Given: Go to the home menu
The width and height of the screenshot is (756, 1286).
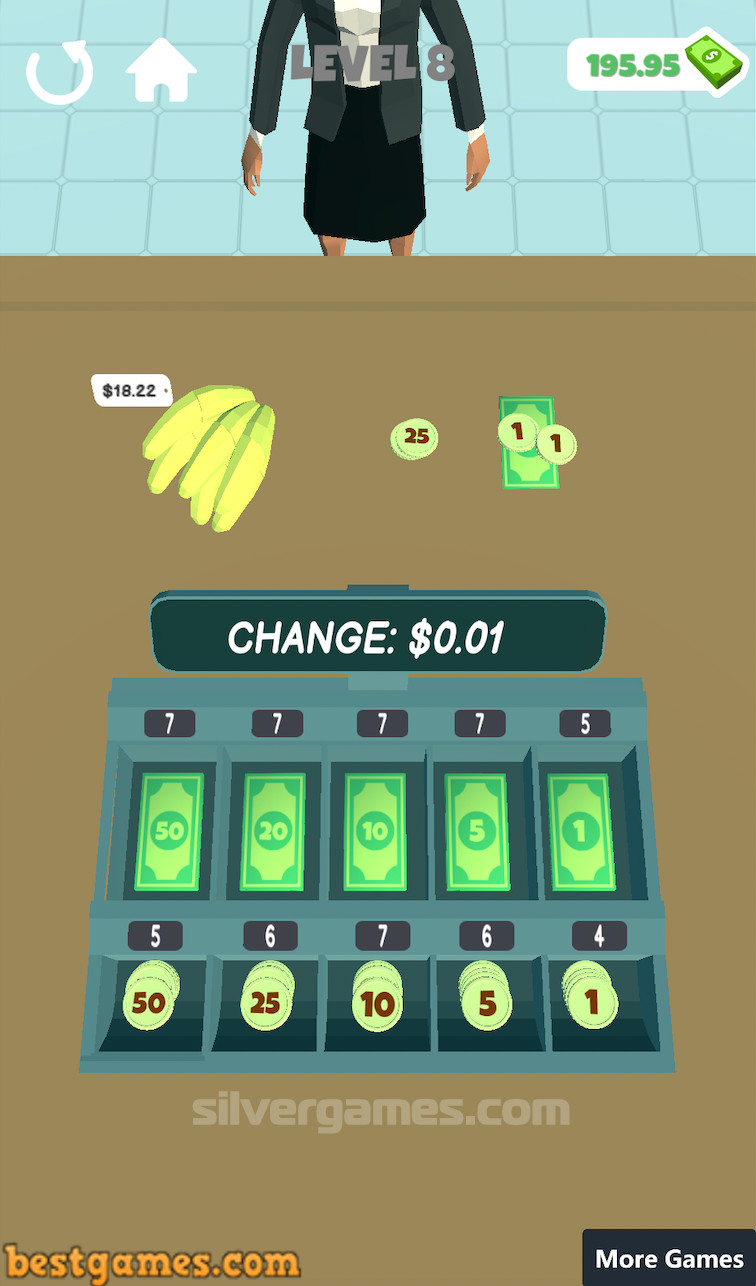Looking at the screenshot, I should (161, 69).
